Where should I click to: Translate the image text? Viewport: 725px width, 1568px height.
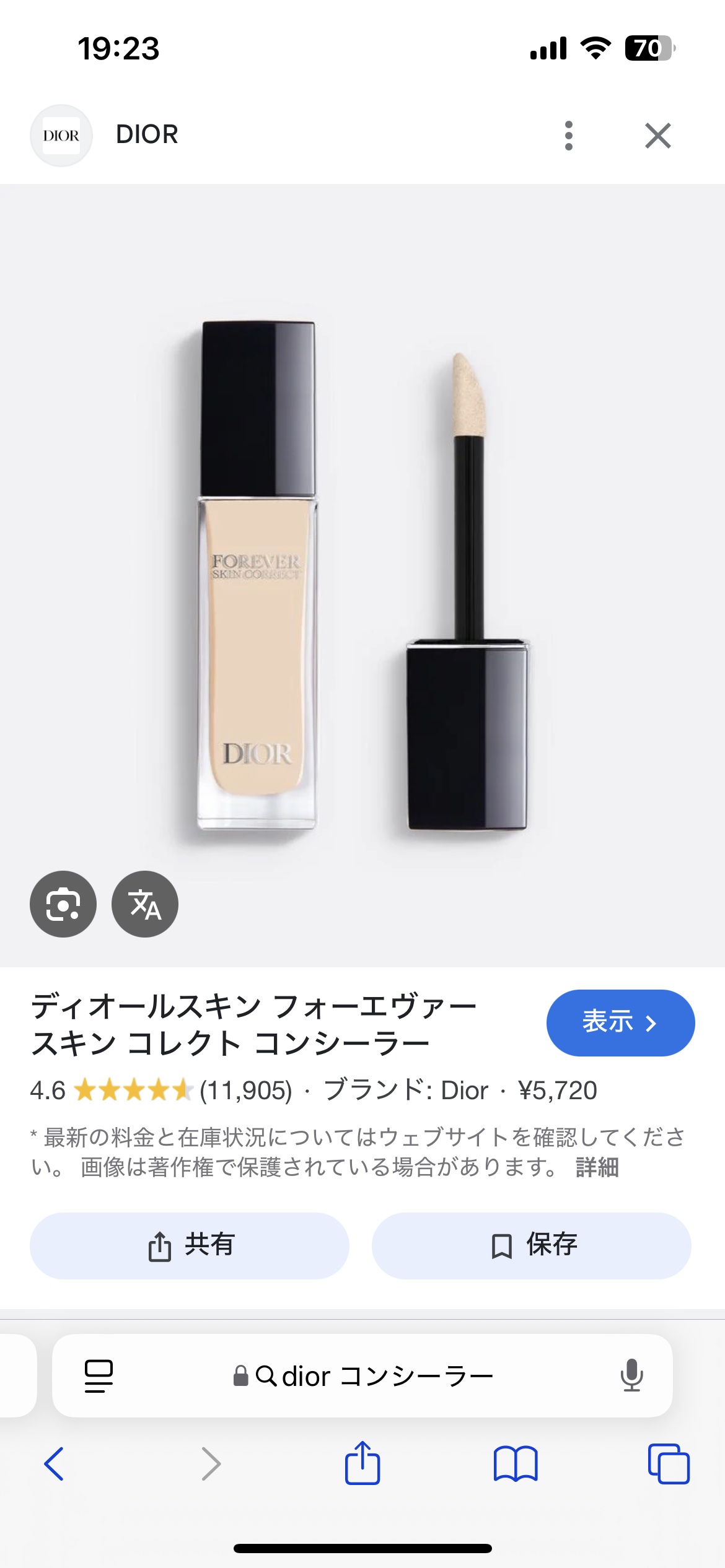coord(145,904)
